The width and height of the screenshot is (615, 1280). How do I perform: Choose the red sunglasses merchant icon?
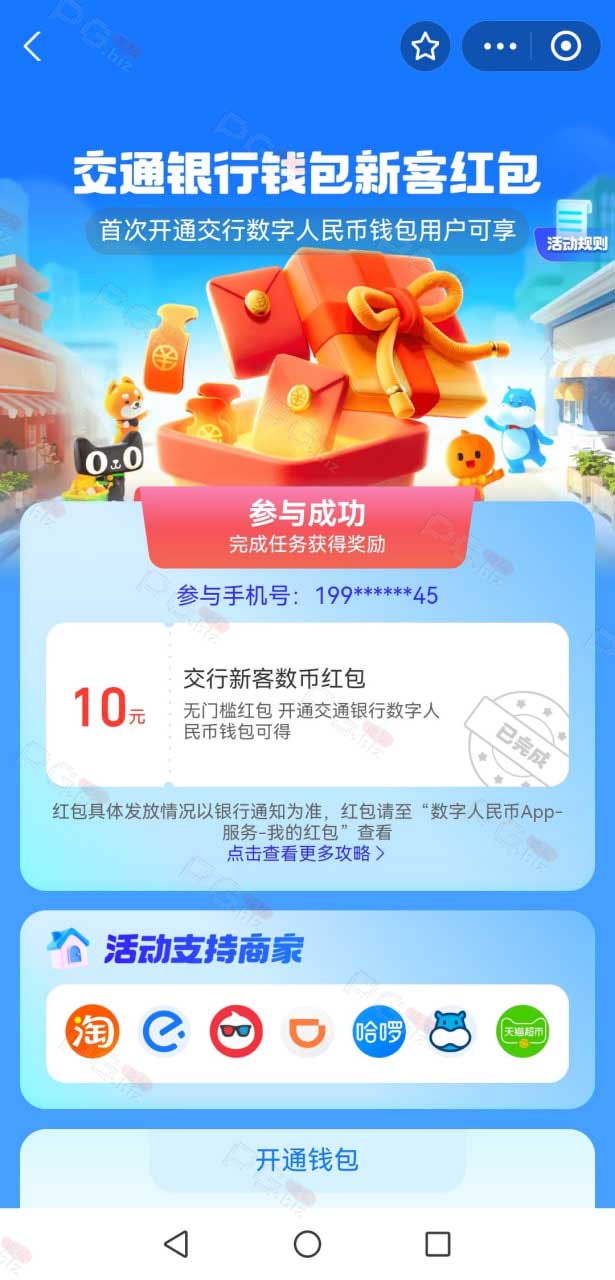point(236,1032)
